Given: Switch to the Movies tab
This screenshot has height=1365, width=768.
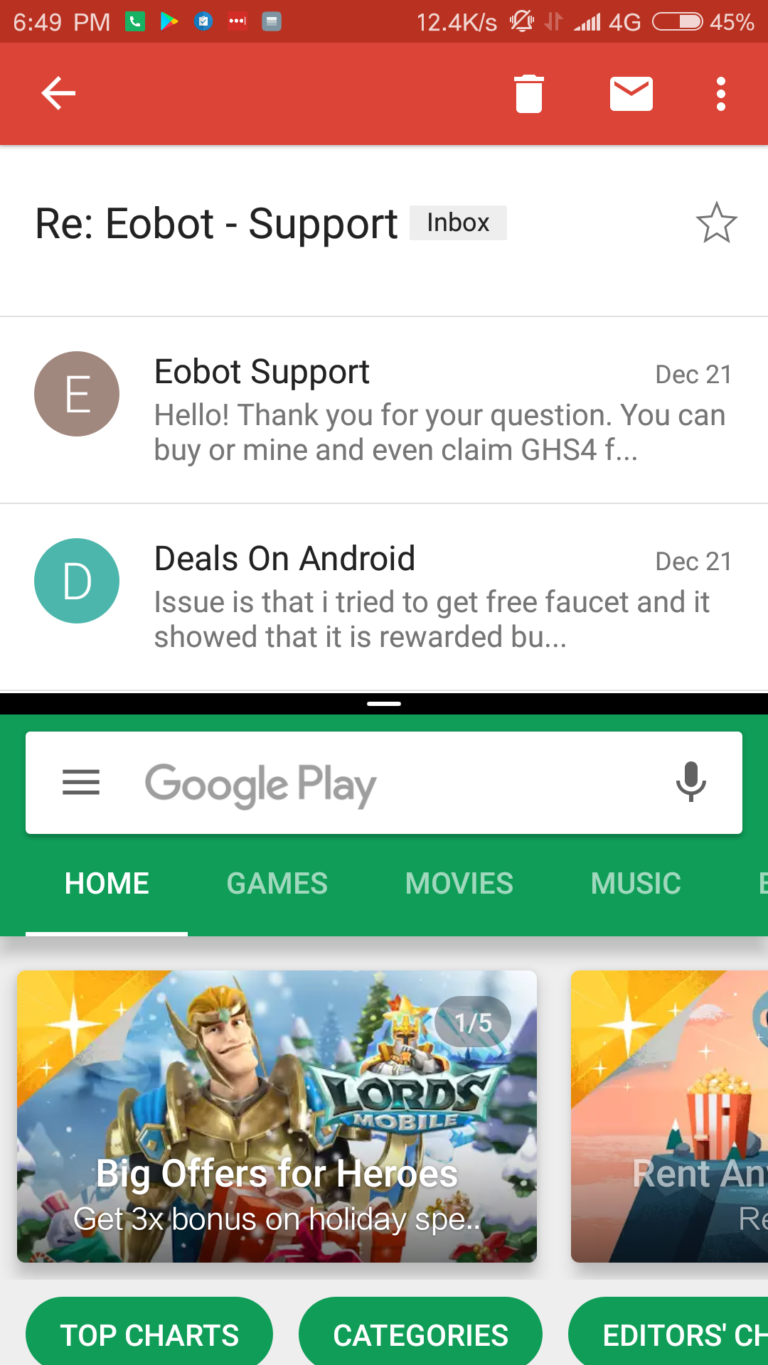Looking at the screenshot, I should pyautogui.click(x=459, y=884).
